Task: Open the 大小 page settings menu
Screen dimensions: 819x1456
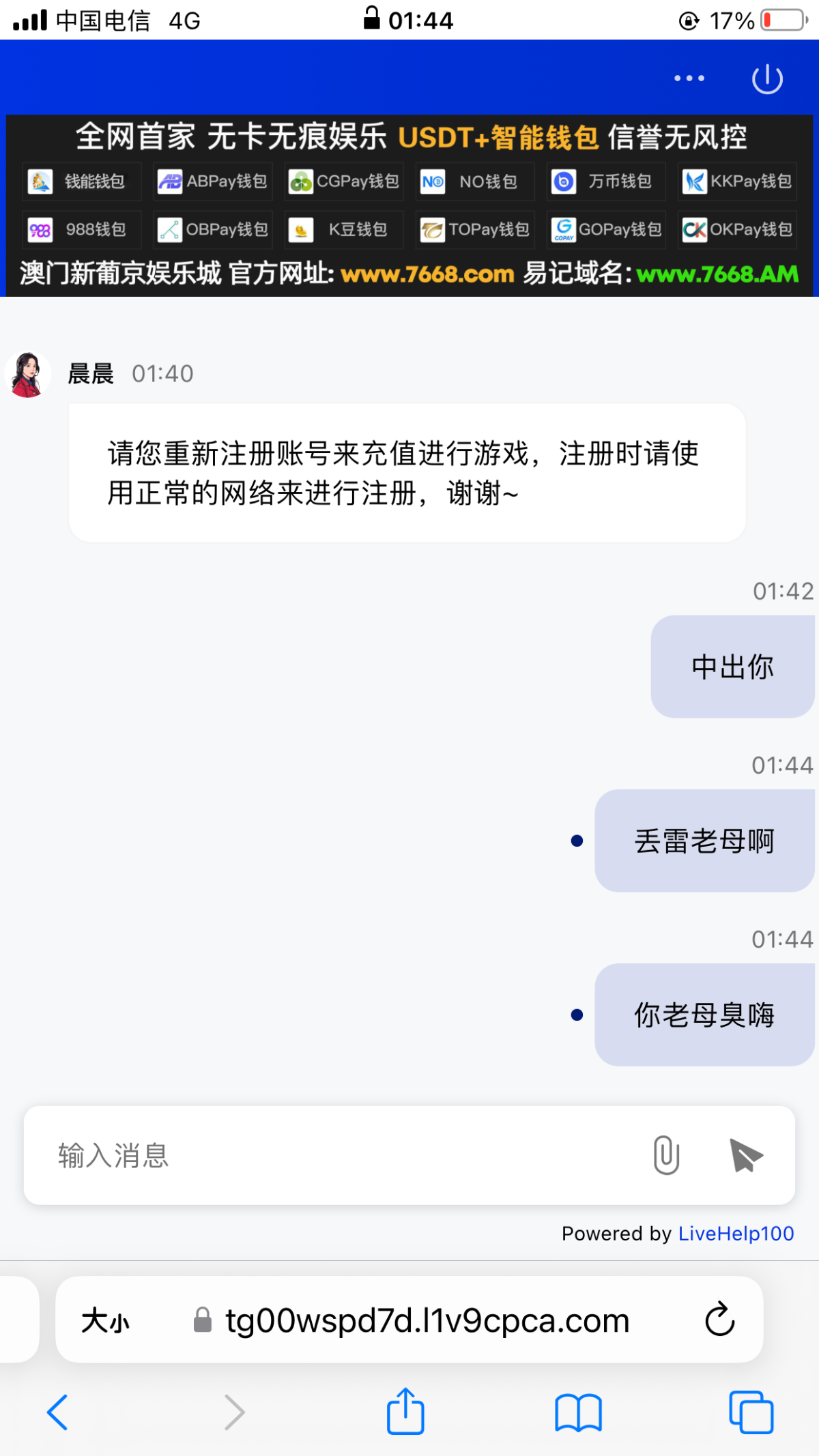Action: tap(105, 1321)
